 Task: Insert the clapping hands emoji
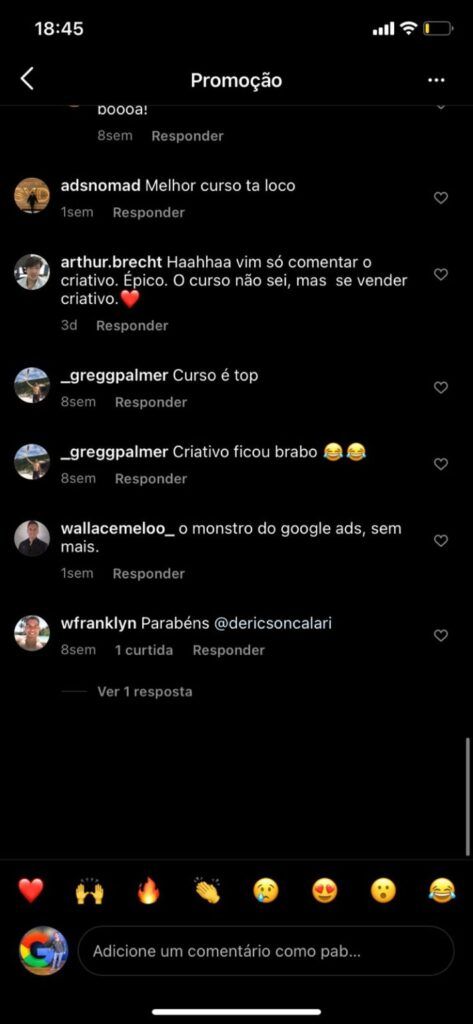point(207,890)
